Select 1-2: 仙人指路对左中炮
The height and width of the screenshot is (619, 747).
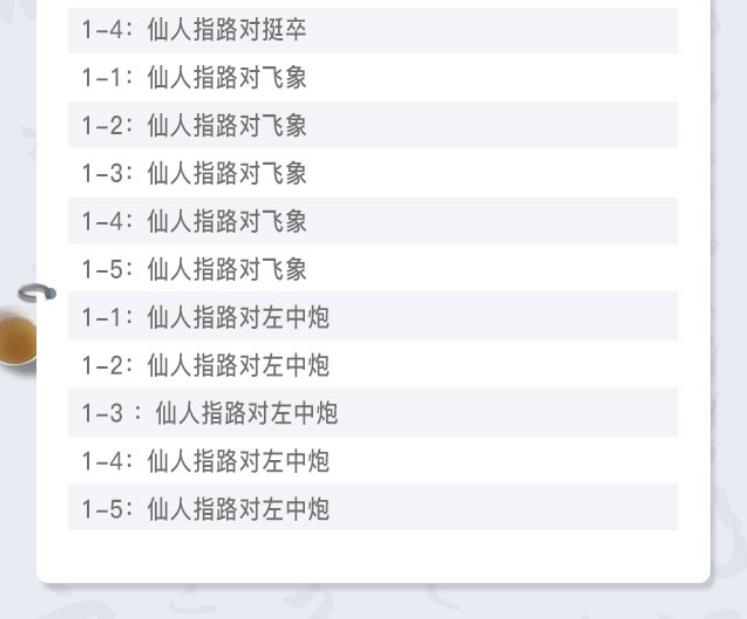click(205, 366)
